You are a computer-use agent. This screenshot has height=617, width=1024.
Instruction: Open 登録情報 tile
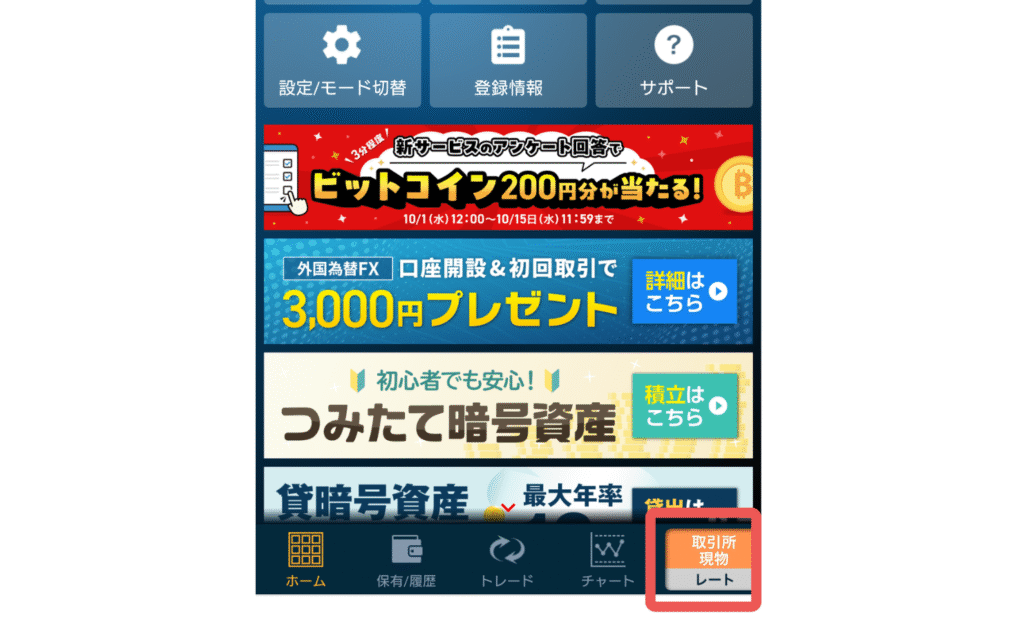tap(508, 60)
